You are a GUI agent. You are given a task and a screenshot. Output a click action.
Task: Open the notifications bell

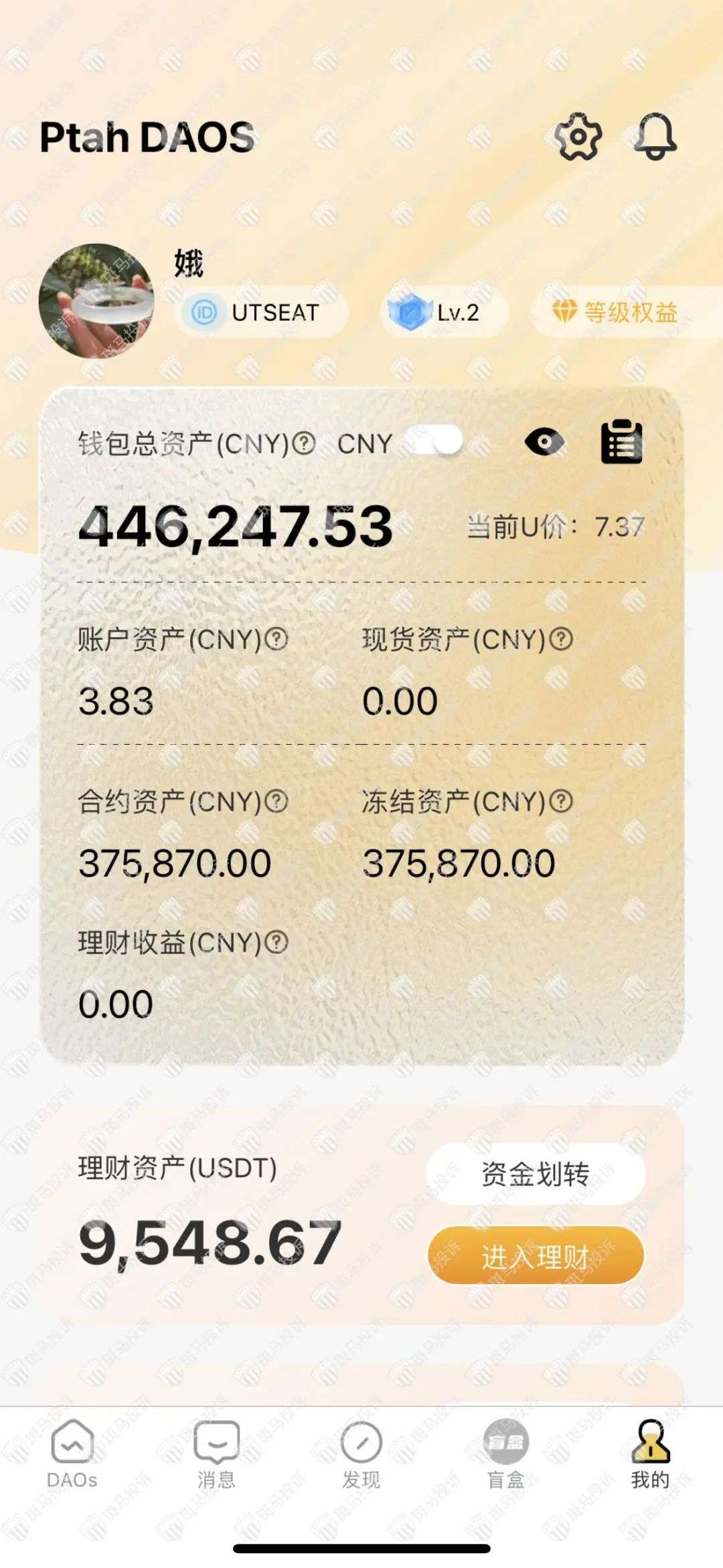pyautogui.click(x=655, y=137)
